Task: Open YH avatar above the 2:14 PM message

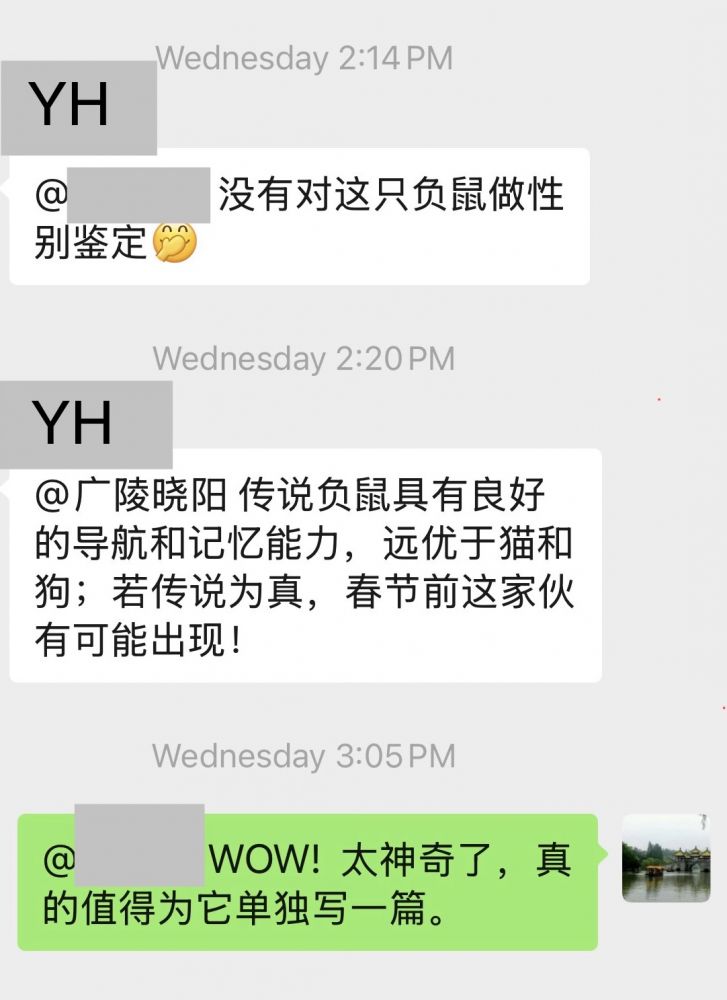Action: pos(78,107)
